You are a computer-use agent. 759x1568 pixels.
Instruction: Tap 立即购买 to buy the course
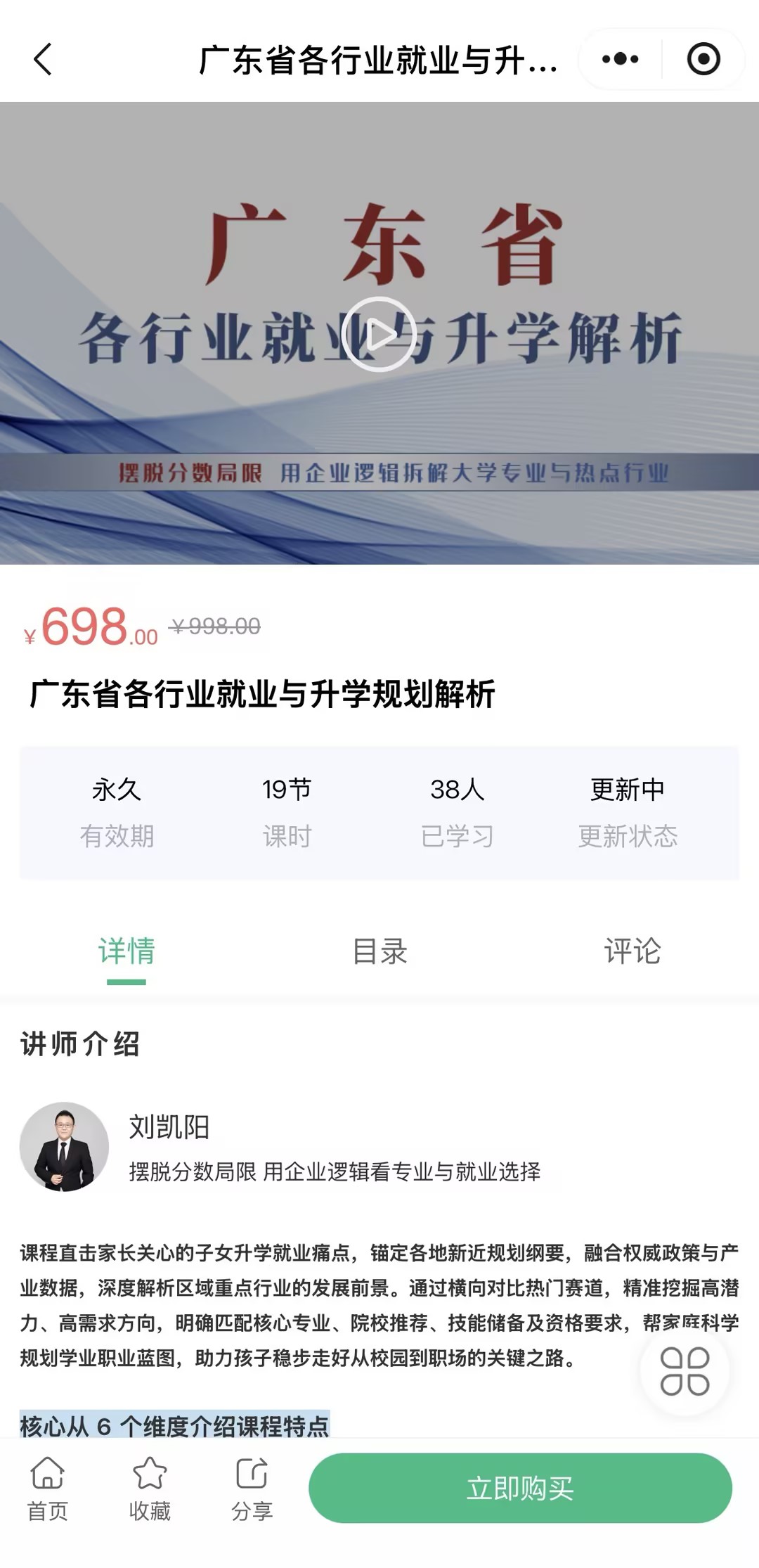[x=520, y=1488]
